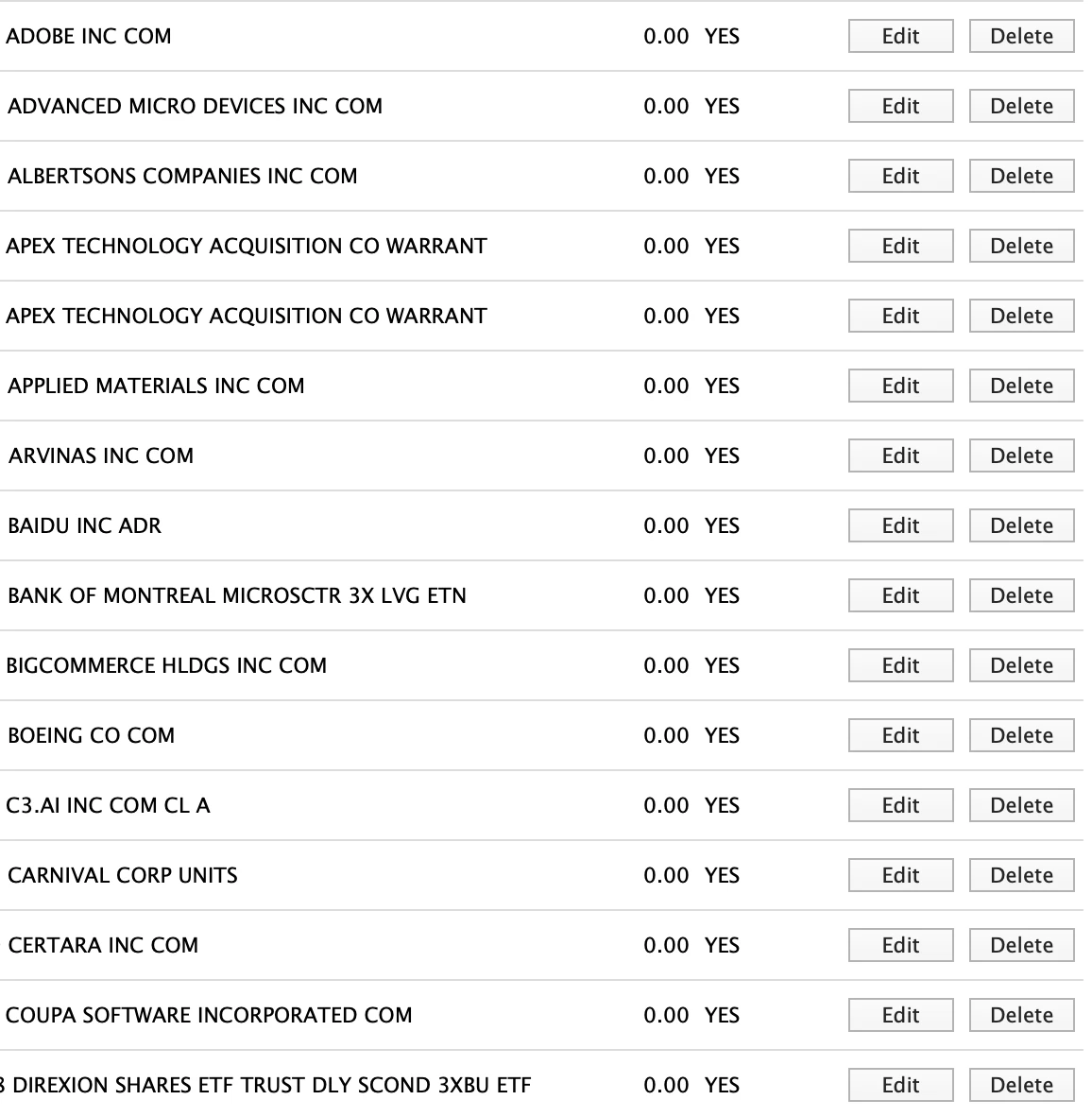Edit the BAIDU INC ADR entry
Viewport: 1092px width, 1117px height.
(x=900, y=525)
